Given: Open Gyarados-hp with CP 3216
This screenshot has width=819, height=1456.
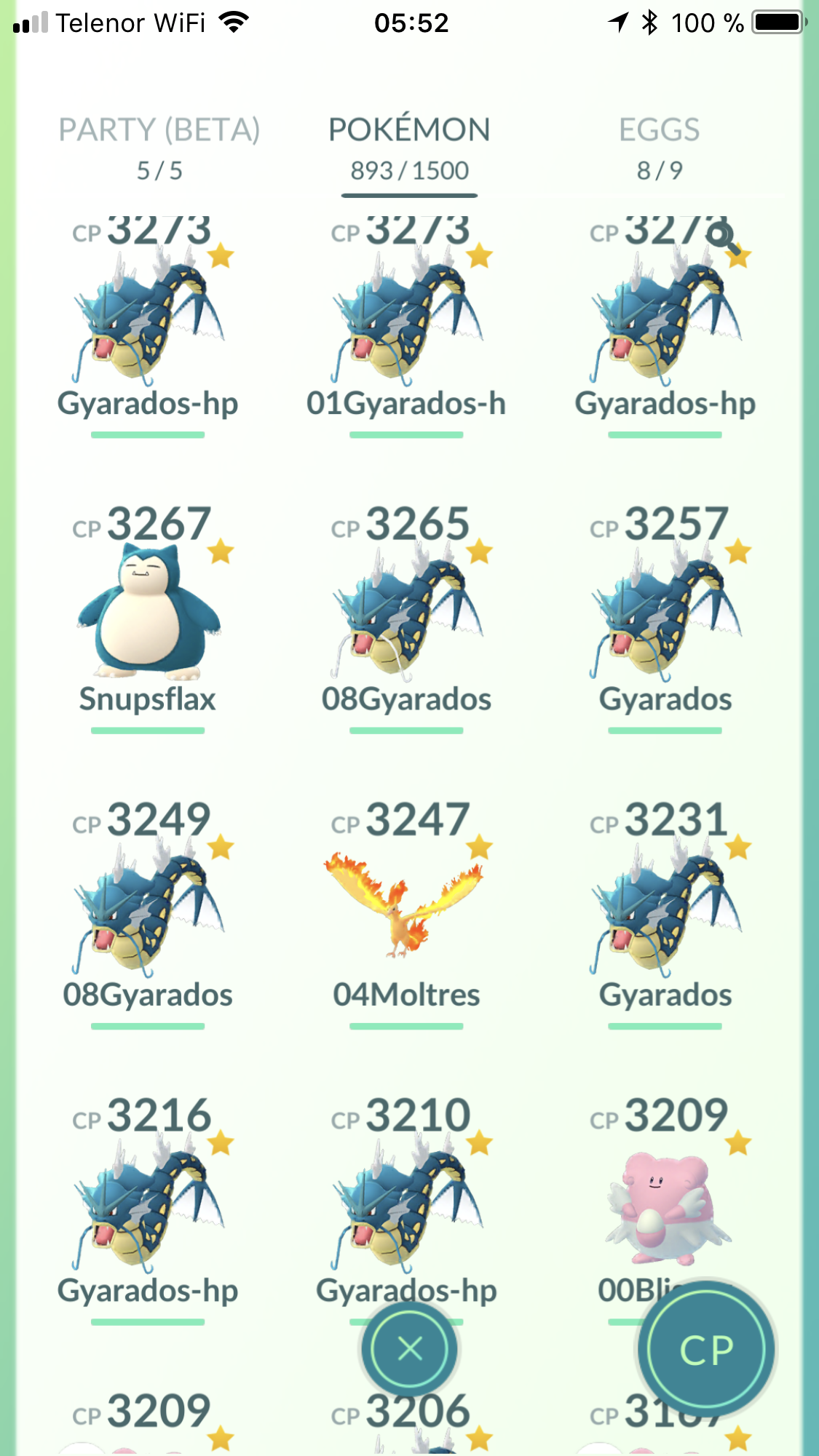Looking at the screenshot, I should 148,1209.
